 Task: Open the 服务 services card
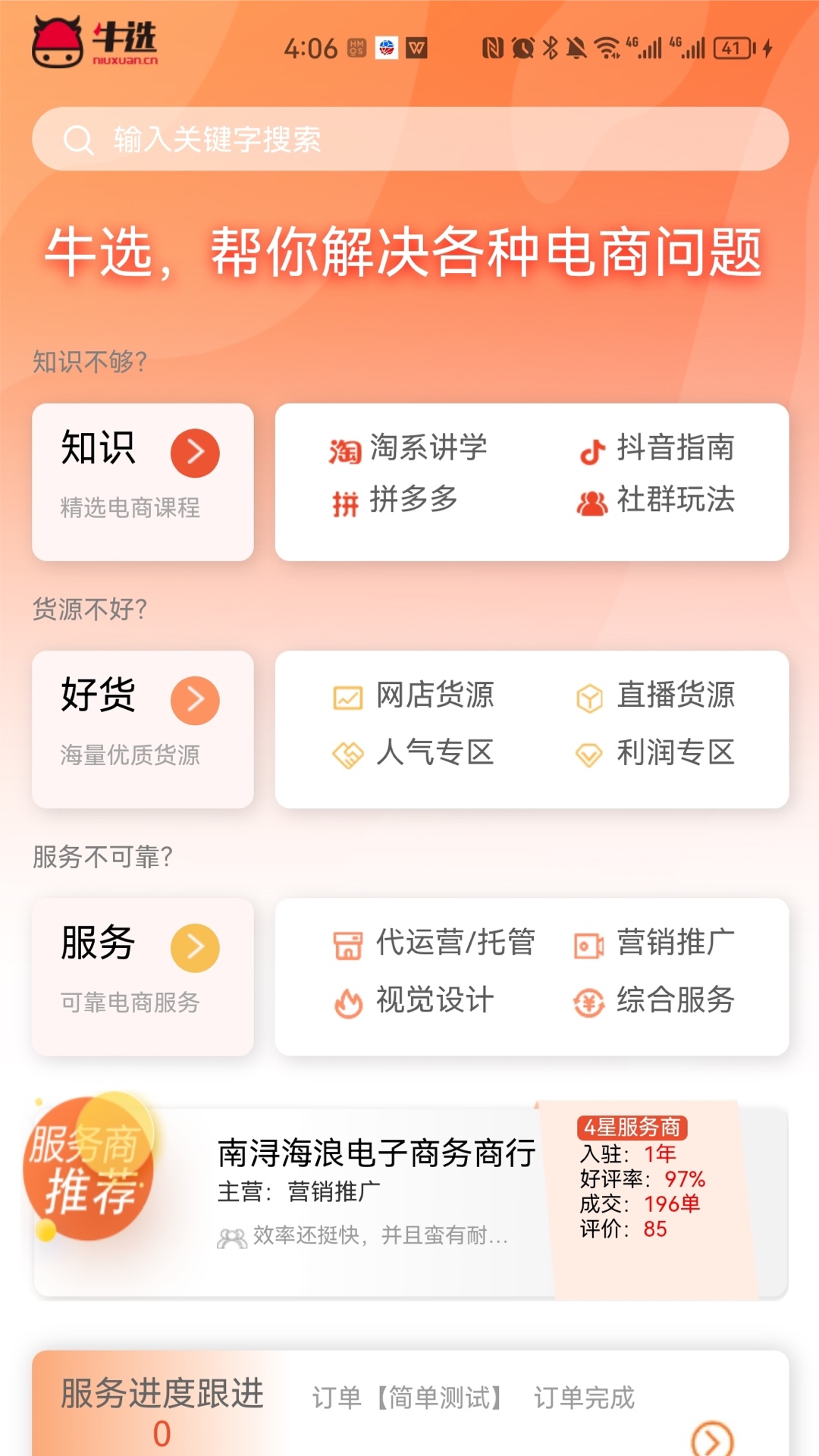143,976
